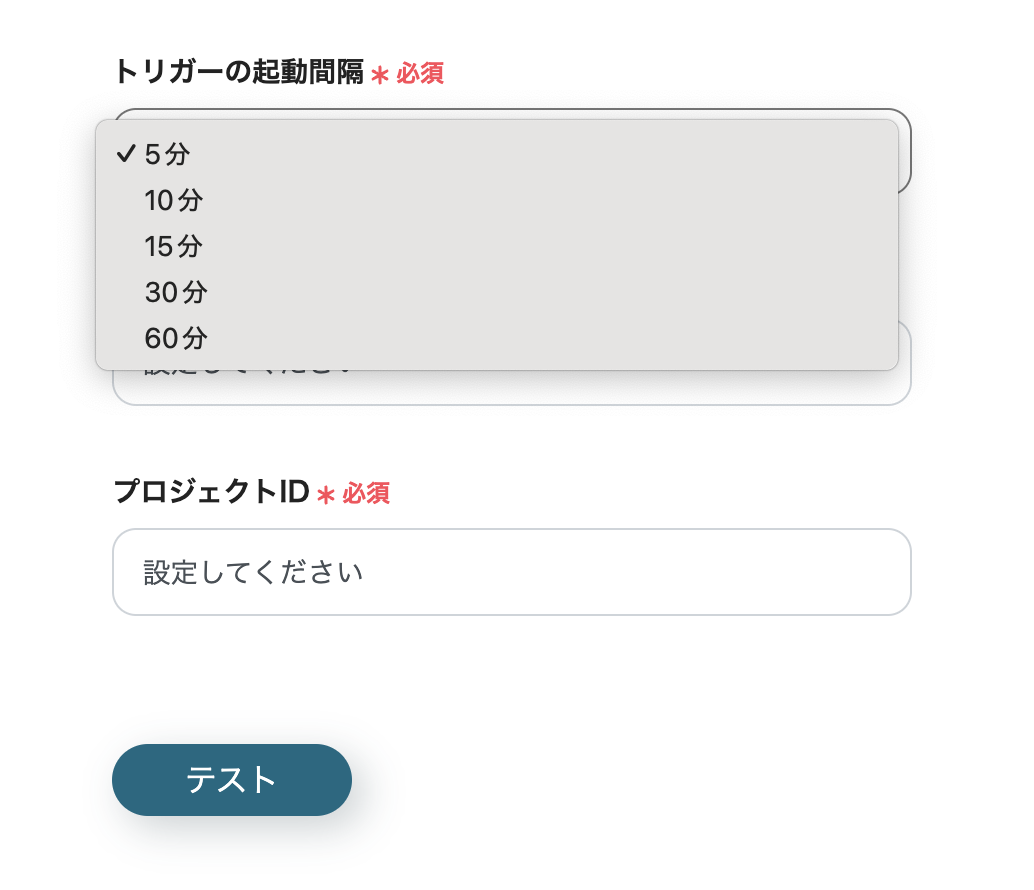The image size is (1034, 890).
Task: Select 60分 from the dropdown list
Action: (x=175, y=338)
